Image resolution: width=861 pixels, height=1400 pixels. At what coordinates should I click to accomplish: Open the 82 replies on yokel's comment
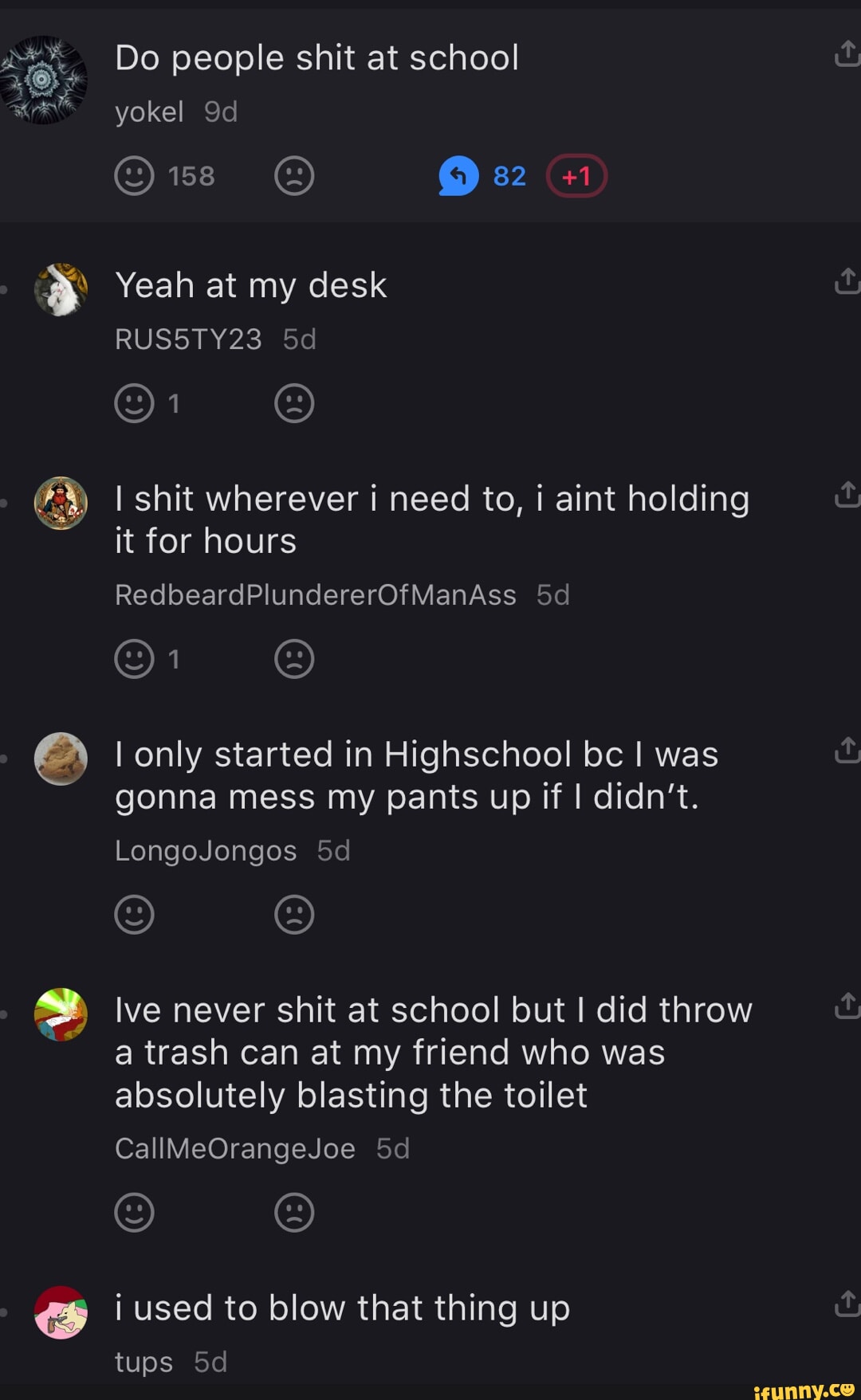(x=482, y=176)
